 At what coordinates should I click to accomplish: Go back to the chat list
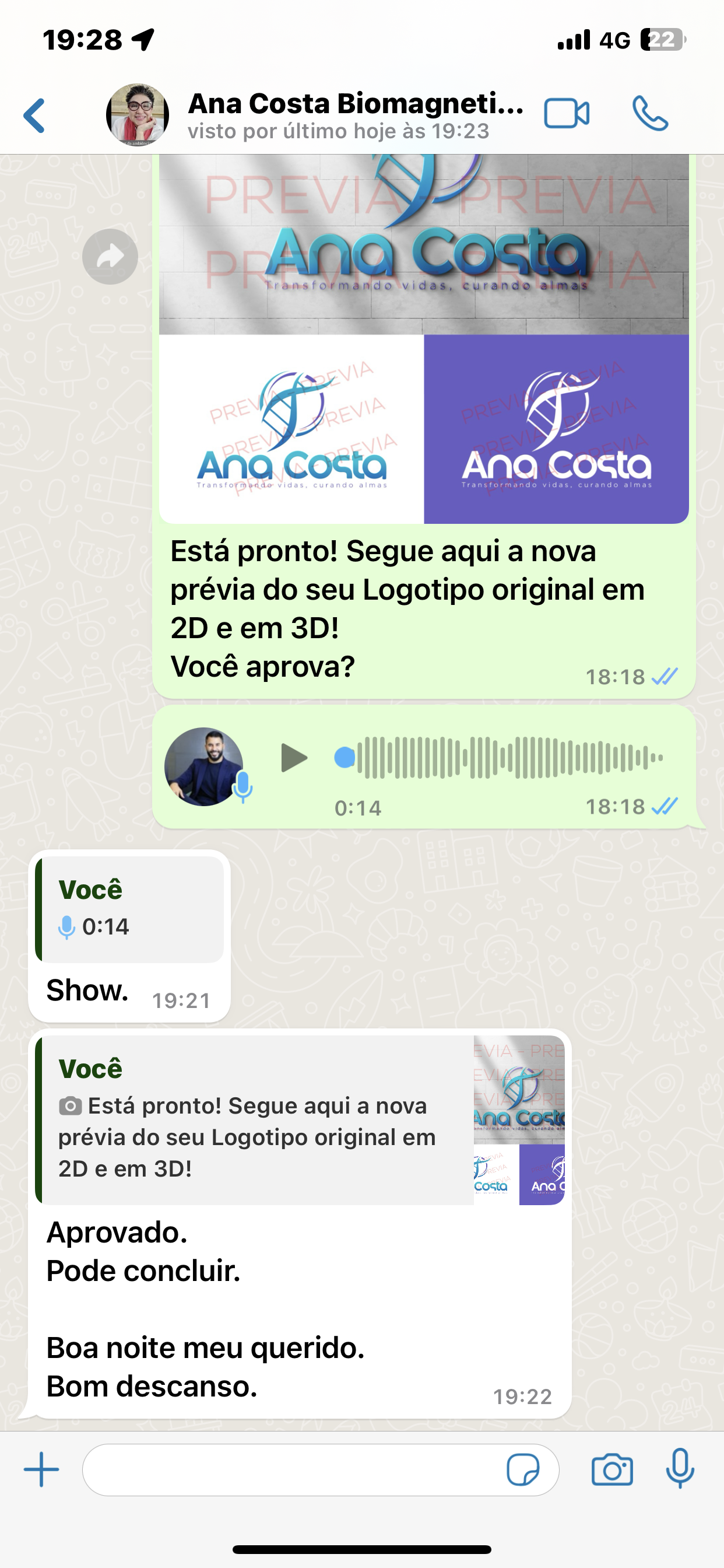tap(34, 115)
